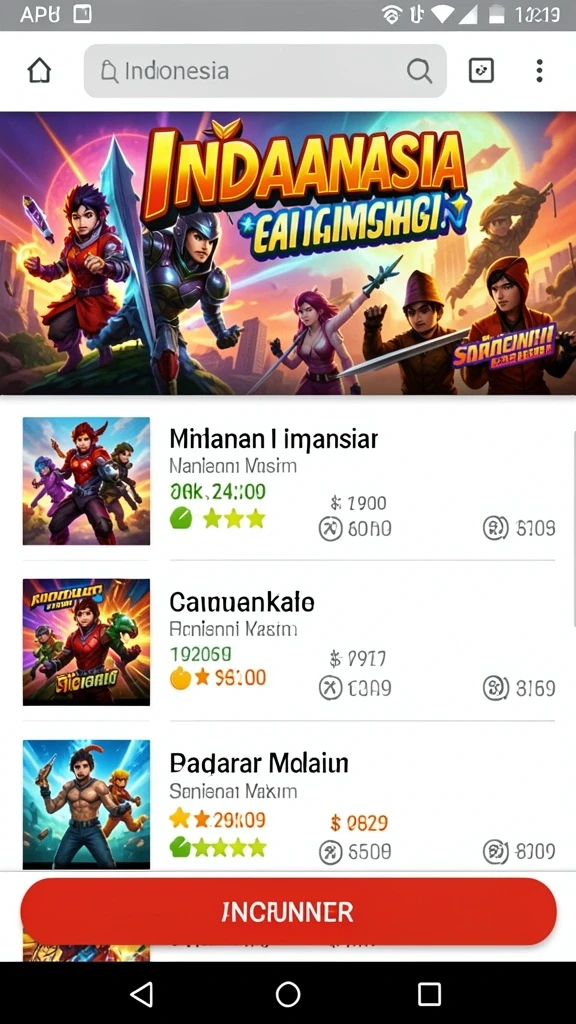The width and height of the screenshot is (576, 1024).
Task: Tap the magnifier icon in the search box
Action: [419, 71]
